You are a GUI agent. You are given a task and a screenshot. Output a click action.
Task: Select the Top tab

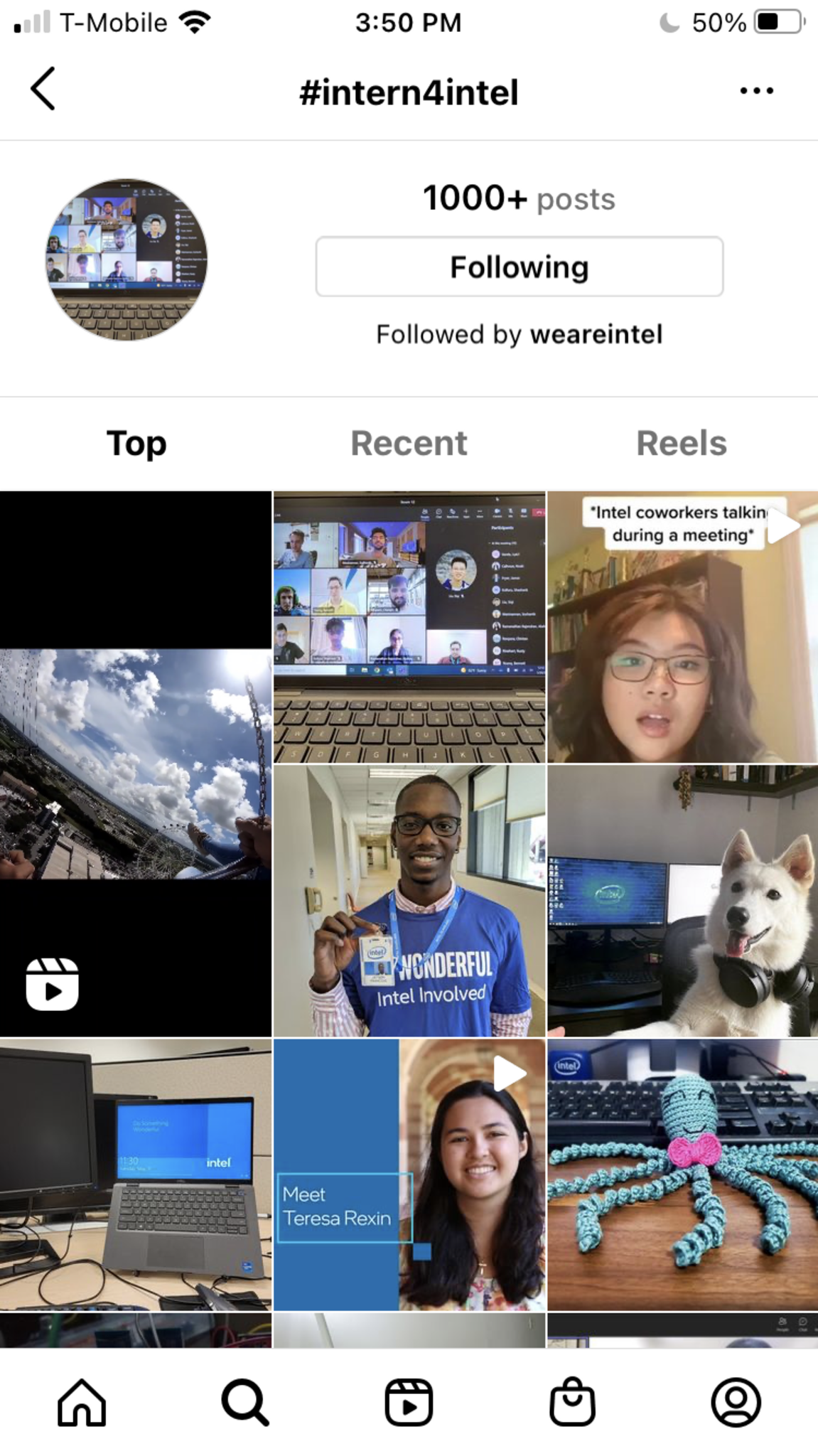(136, 443)
